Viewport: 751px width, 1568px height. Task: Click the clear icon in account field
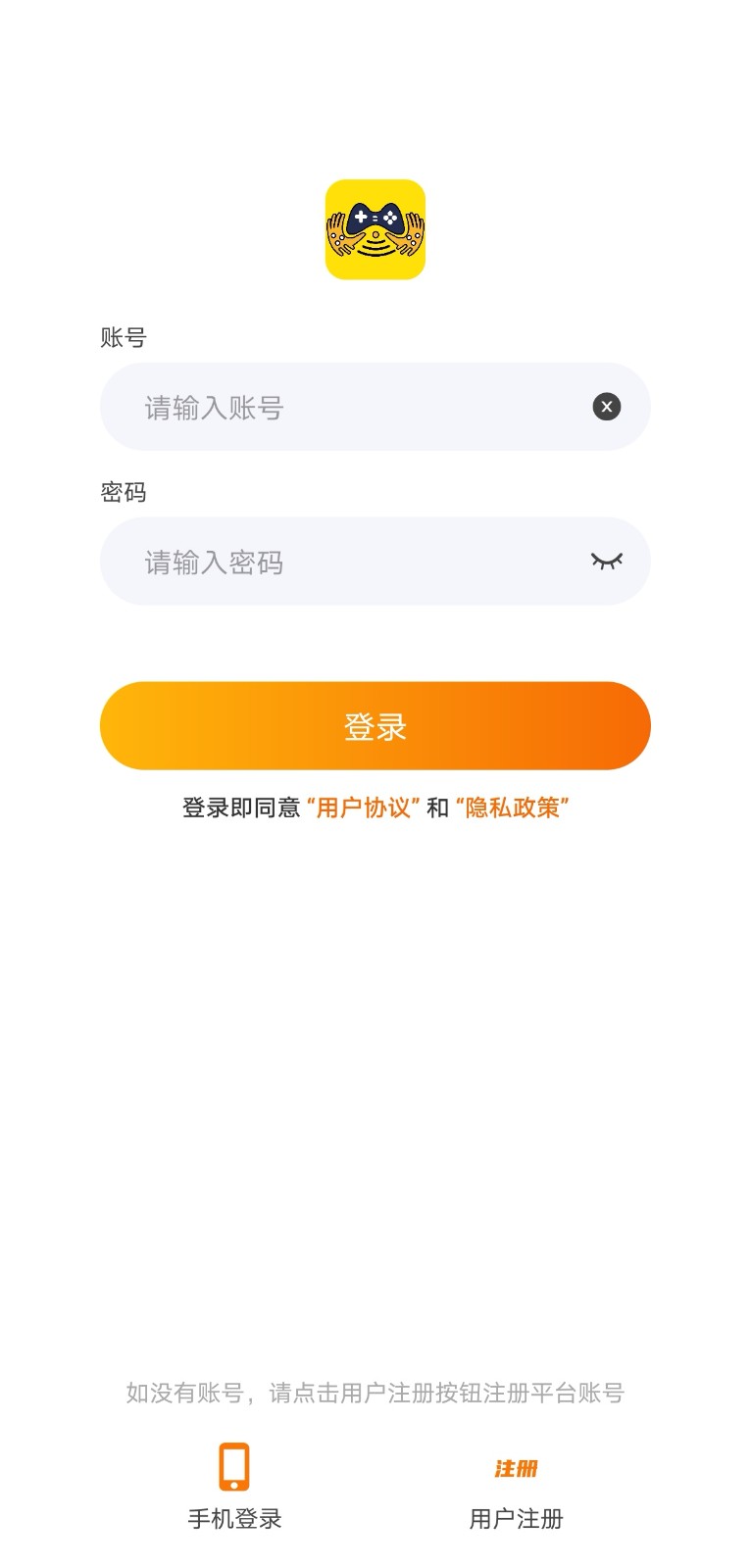point(606,406)
